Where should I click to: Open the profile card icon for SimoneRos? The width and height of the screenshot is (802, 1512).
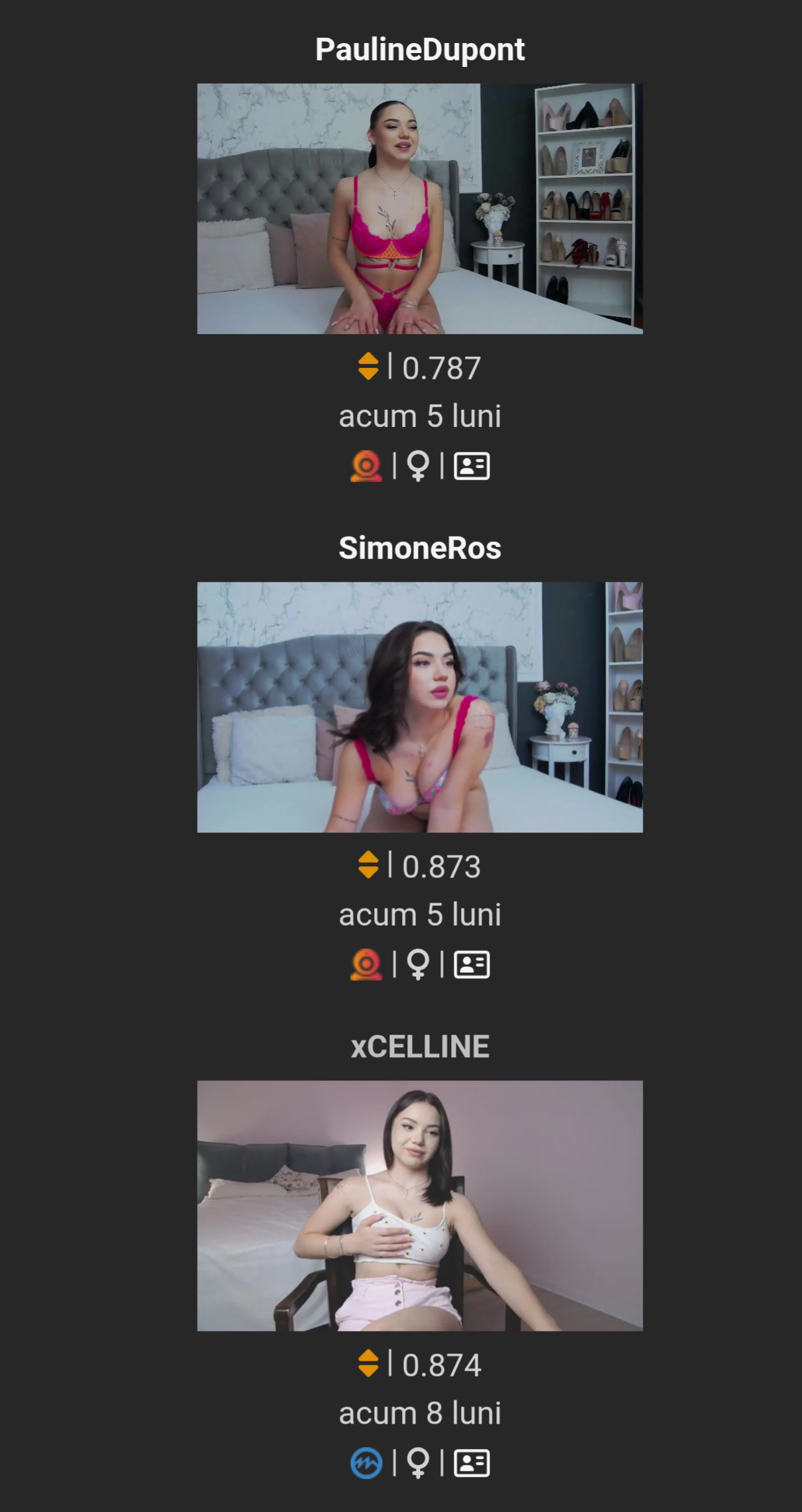(472, 965)
